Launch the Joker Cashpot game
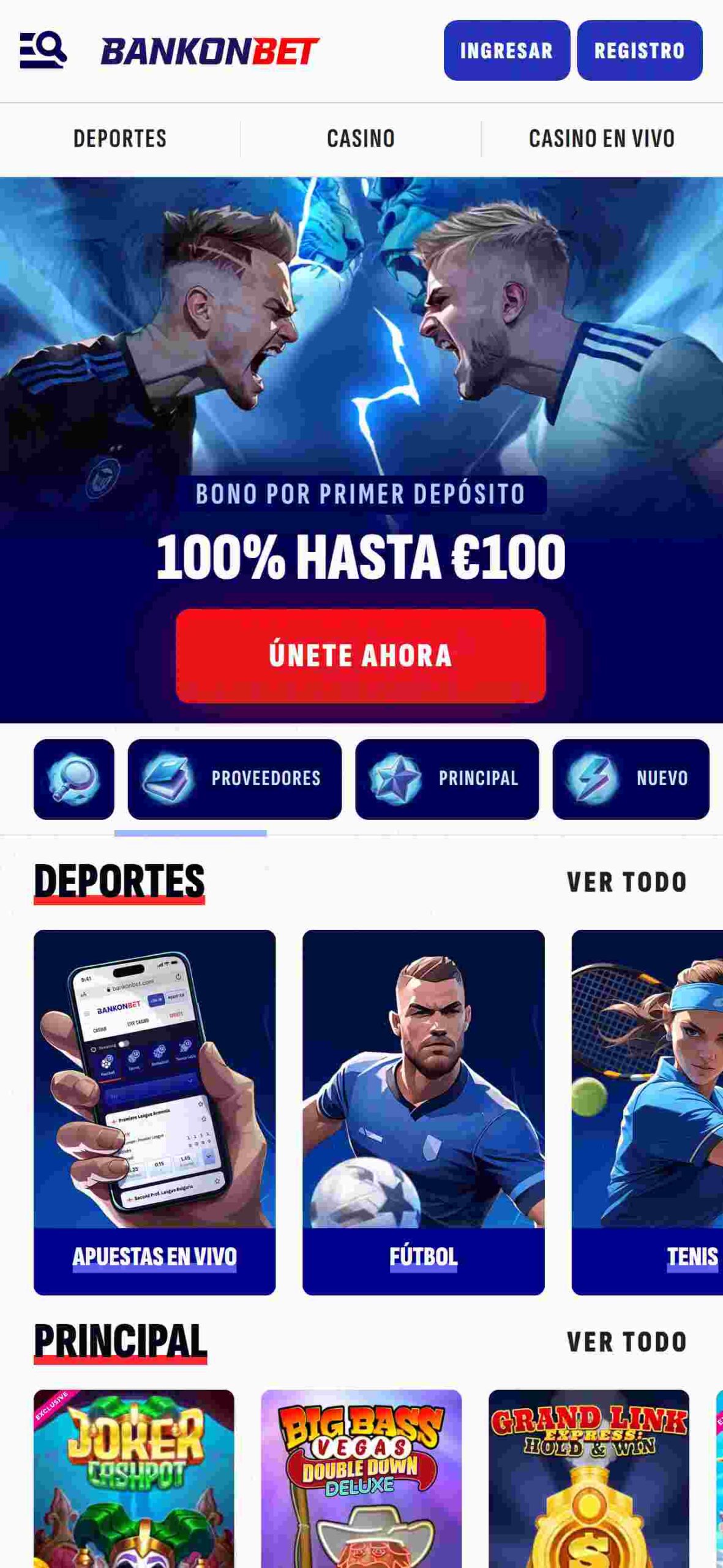This screenshot has height=1568, width=723. point(133,1477)
